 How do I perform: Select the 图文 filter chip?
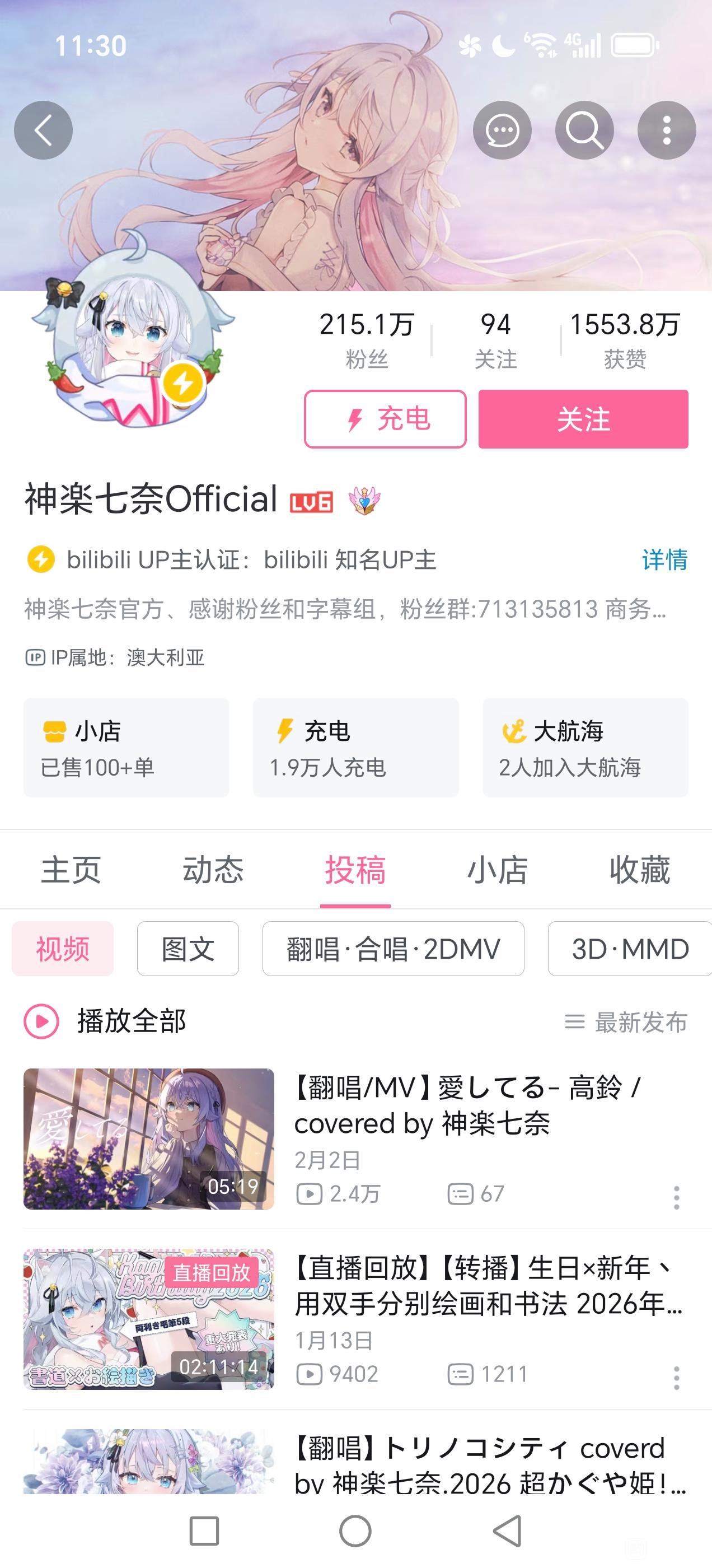point(188,948)
